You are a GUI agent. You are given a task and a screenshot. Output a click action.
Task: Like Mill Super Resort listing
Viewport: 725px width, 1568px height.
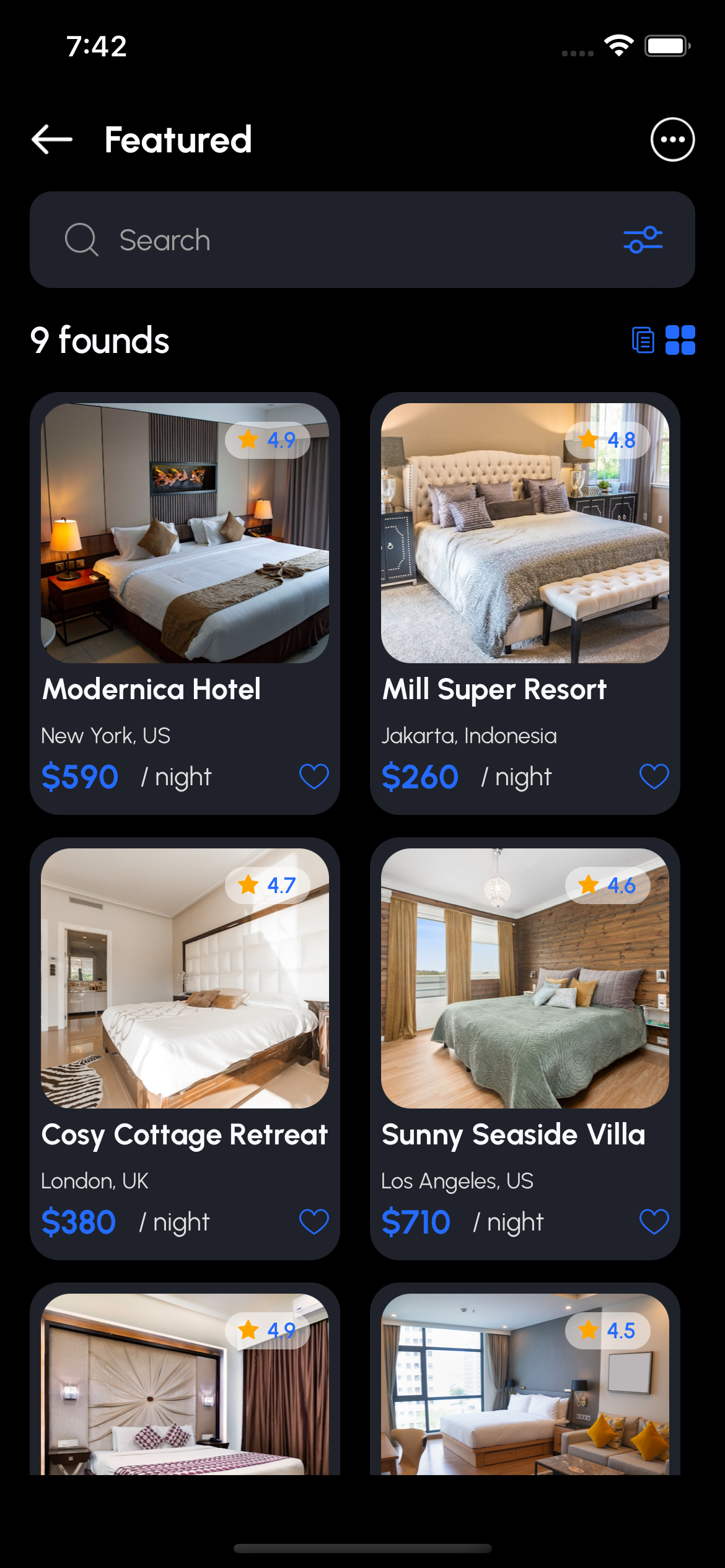654,777
